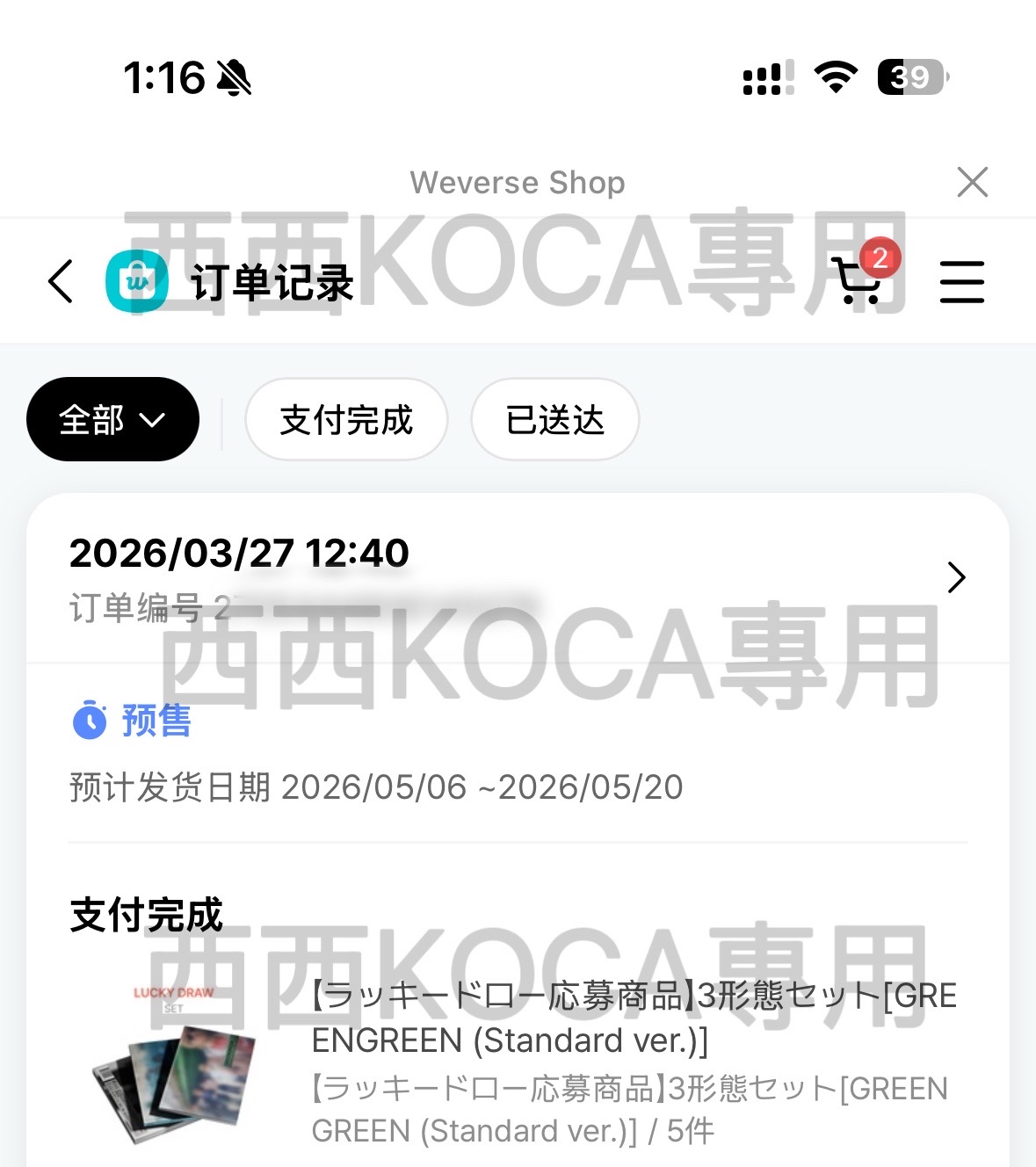The height and width of the screenshot is (1167, 1036).
Task: Tap the muted notifications bell icon
Action: pos(234,78)
